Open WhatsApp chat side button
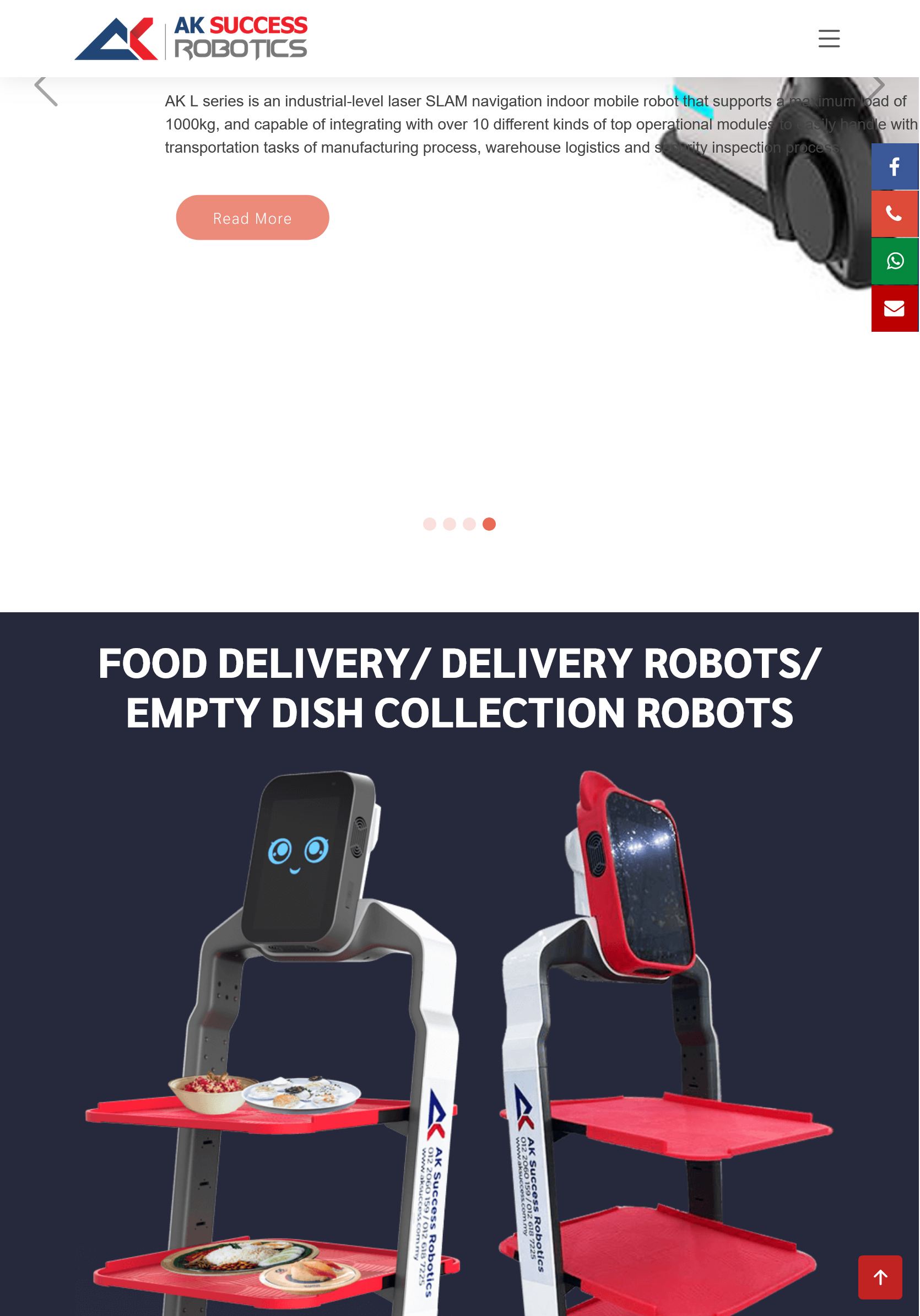This screenshot has height=1316, width=920. tap(894, 261)
